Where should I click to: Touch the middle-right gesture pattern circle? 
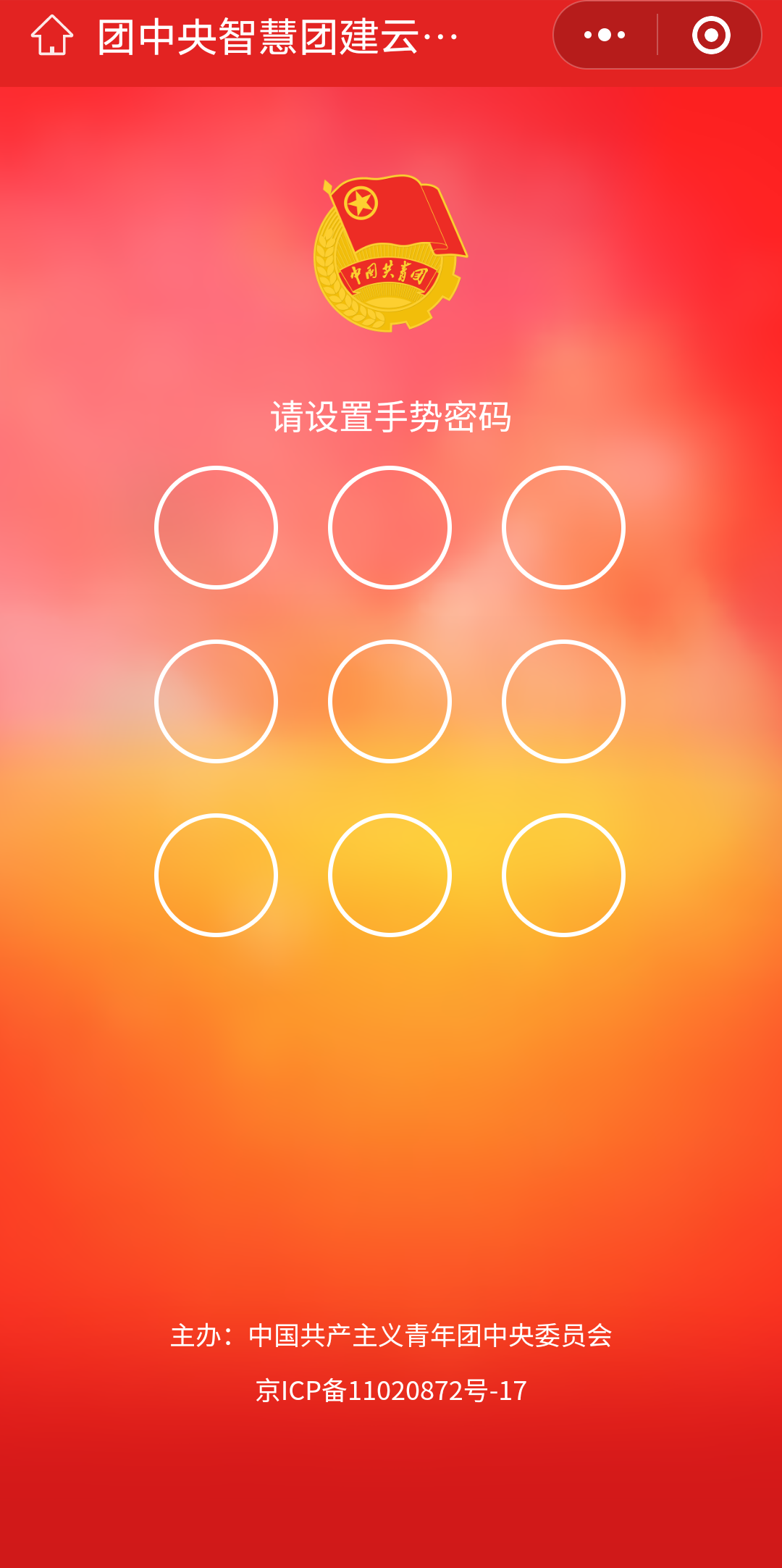(x=563, y=701)
